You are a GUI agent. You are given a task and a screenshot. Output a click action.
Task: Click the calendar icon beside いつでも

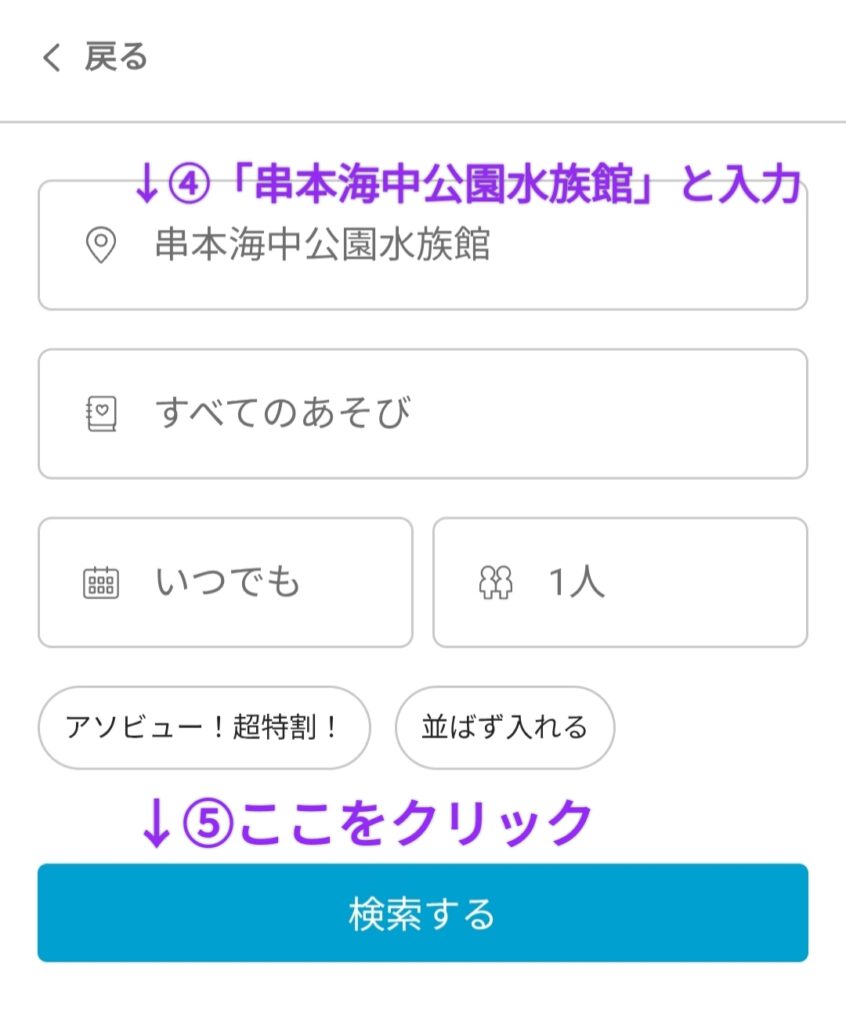tap(100, 582)
